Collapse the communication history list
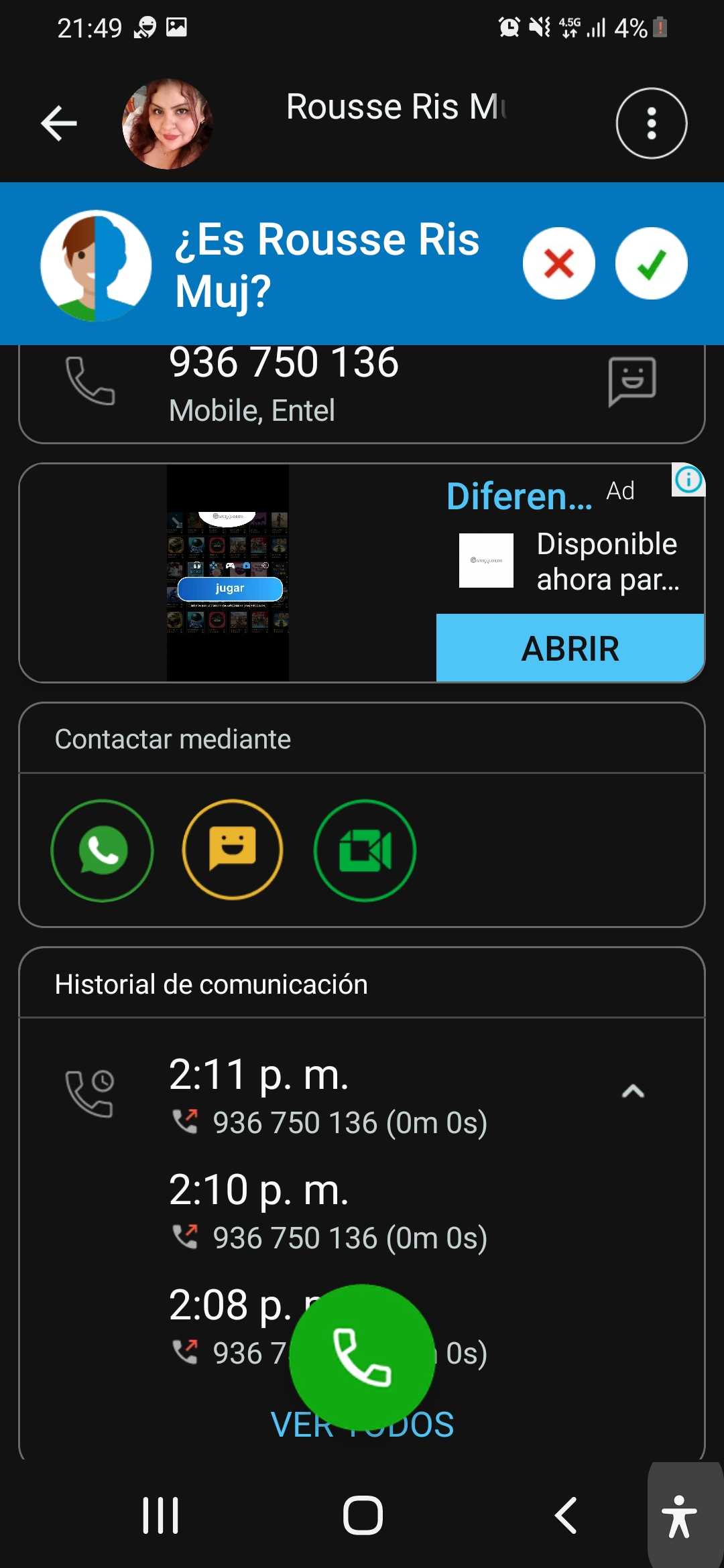Screen dimensions: 724x1568 pos(633,1092)
